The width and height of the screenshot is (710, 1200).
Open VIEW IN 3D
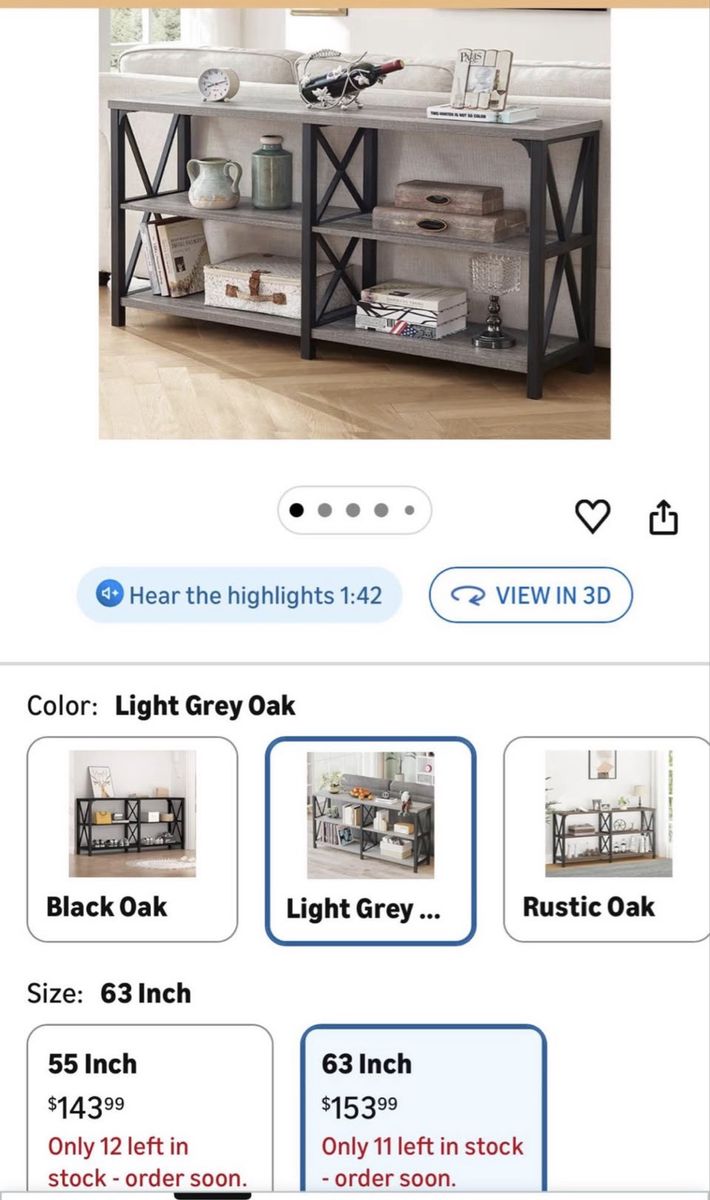531,595
